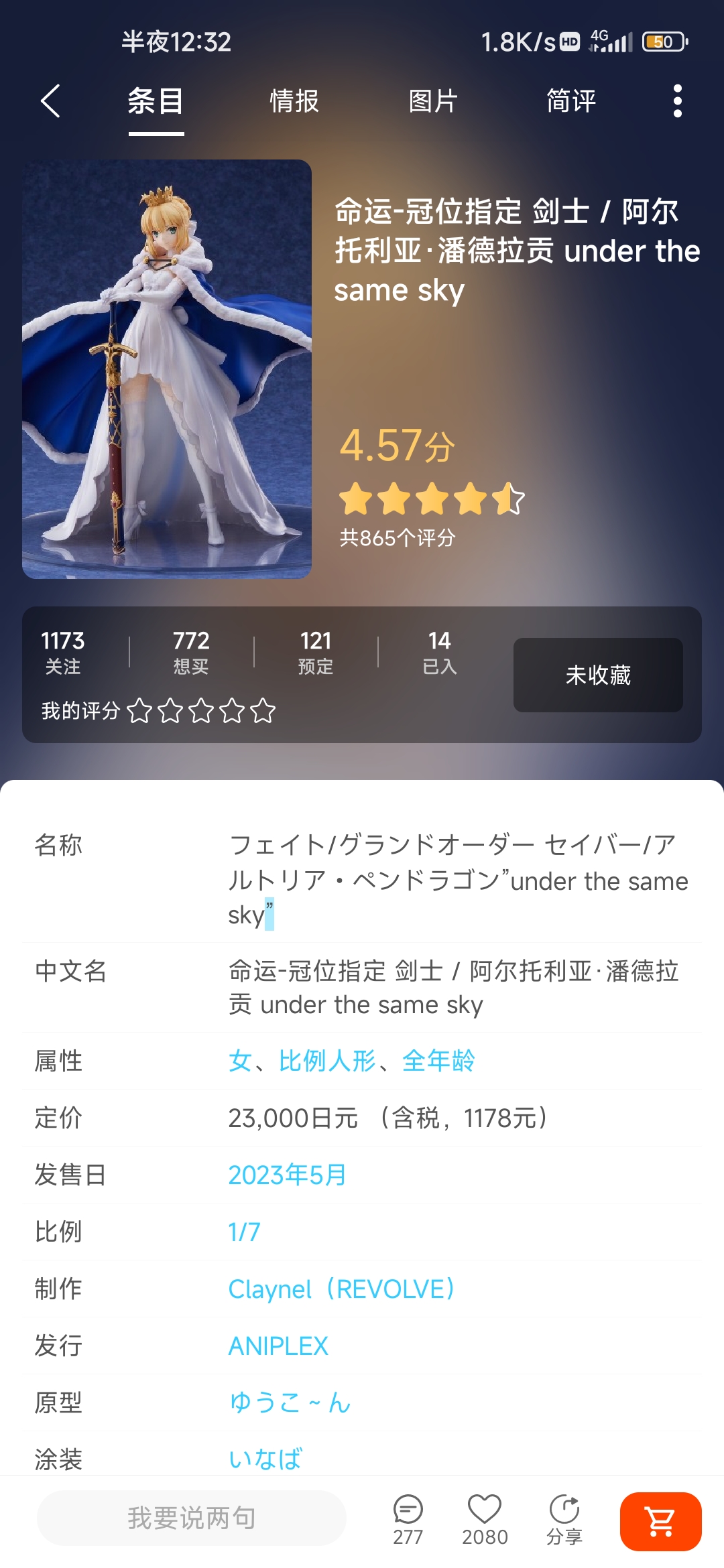Rate five stars in 我的评分
This screenshot has width=724, height=1568.
263,710
